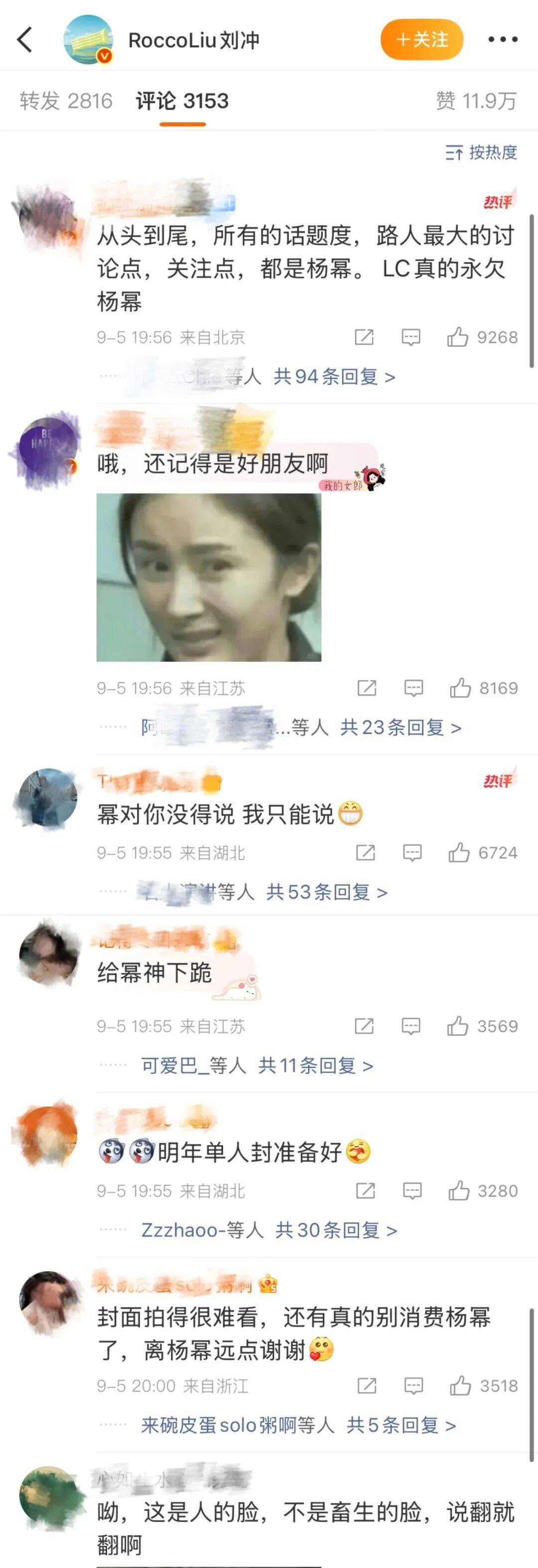Like the 给幂神下跪 comment
The height and width of the screenshot is (1568, 538).
tap(458, 1026)
